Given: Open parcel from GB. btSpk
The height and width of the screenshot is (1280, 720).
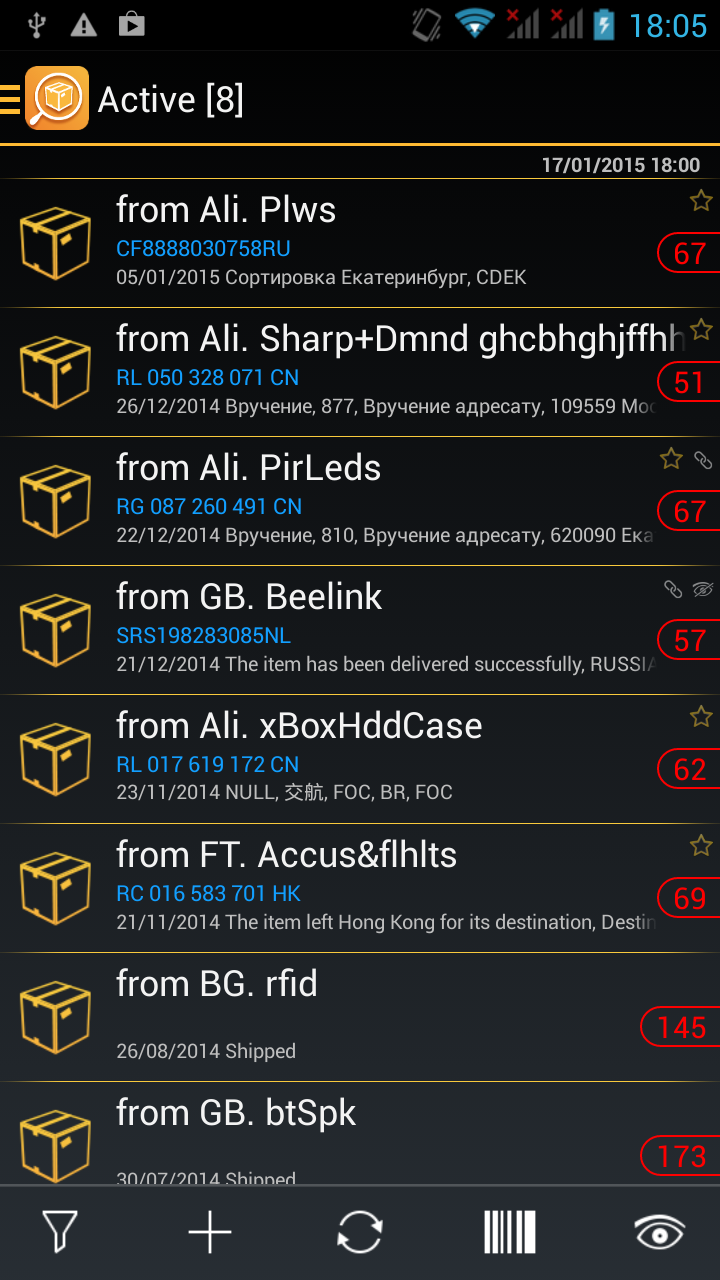Looking at the screenshot, I should pyautogui.click(x=360, y=1134).
